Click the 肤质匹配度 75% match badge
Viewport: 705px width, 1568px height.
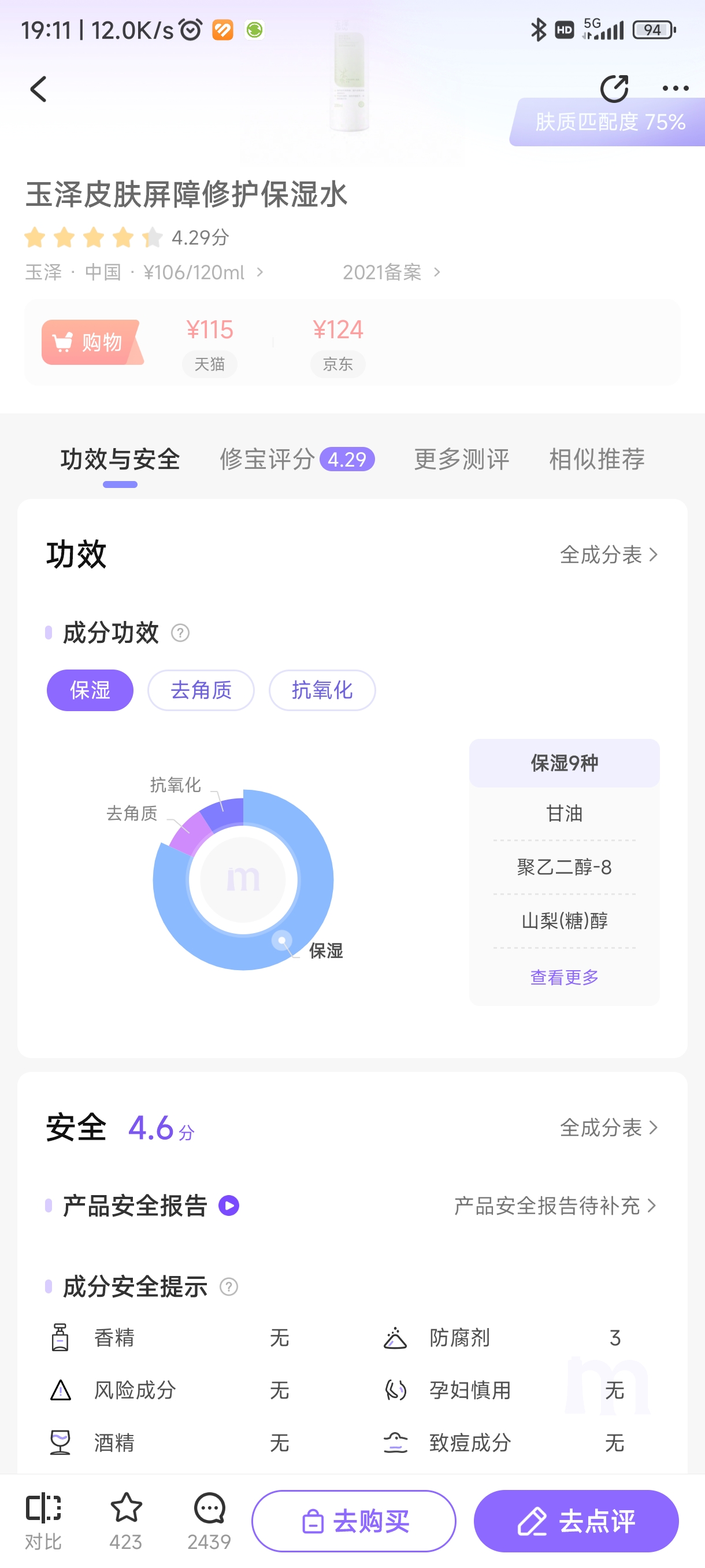(x=606, y=123)
